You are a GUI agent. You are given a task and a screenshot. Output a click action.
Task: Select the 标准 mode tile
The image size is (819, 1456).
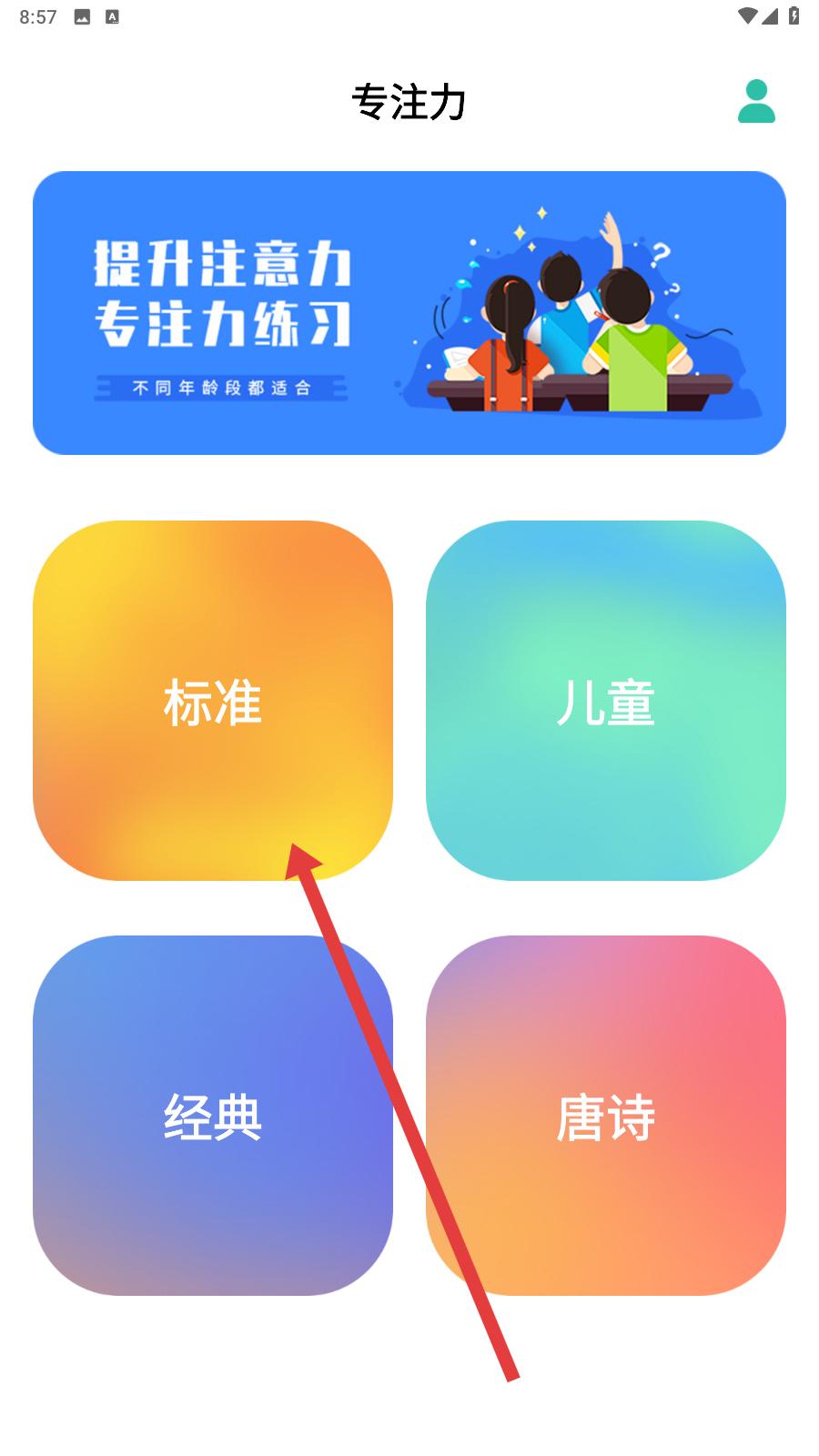[212, 701]
